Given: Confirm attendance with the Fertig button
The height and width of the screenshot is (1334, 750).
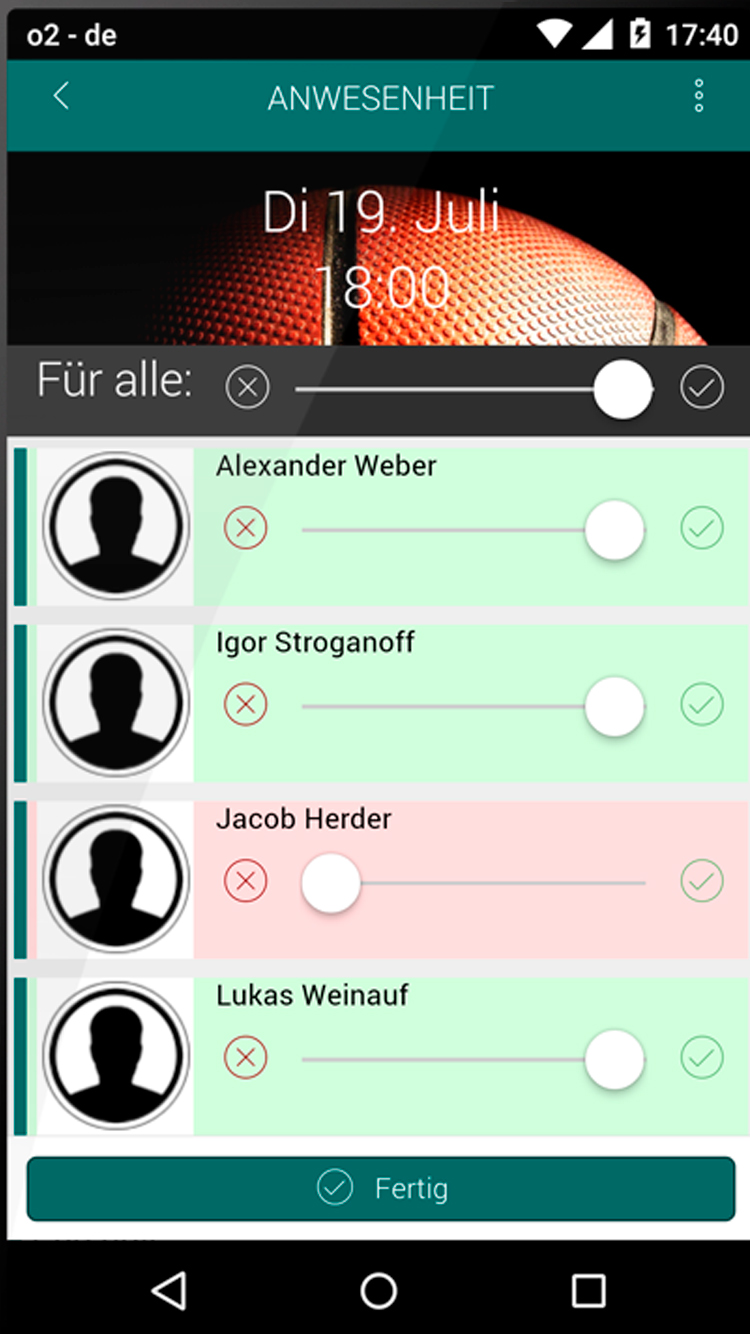Looking at the screenshot, I should pos(381,1188).
